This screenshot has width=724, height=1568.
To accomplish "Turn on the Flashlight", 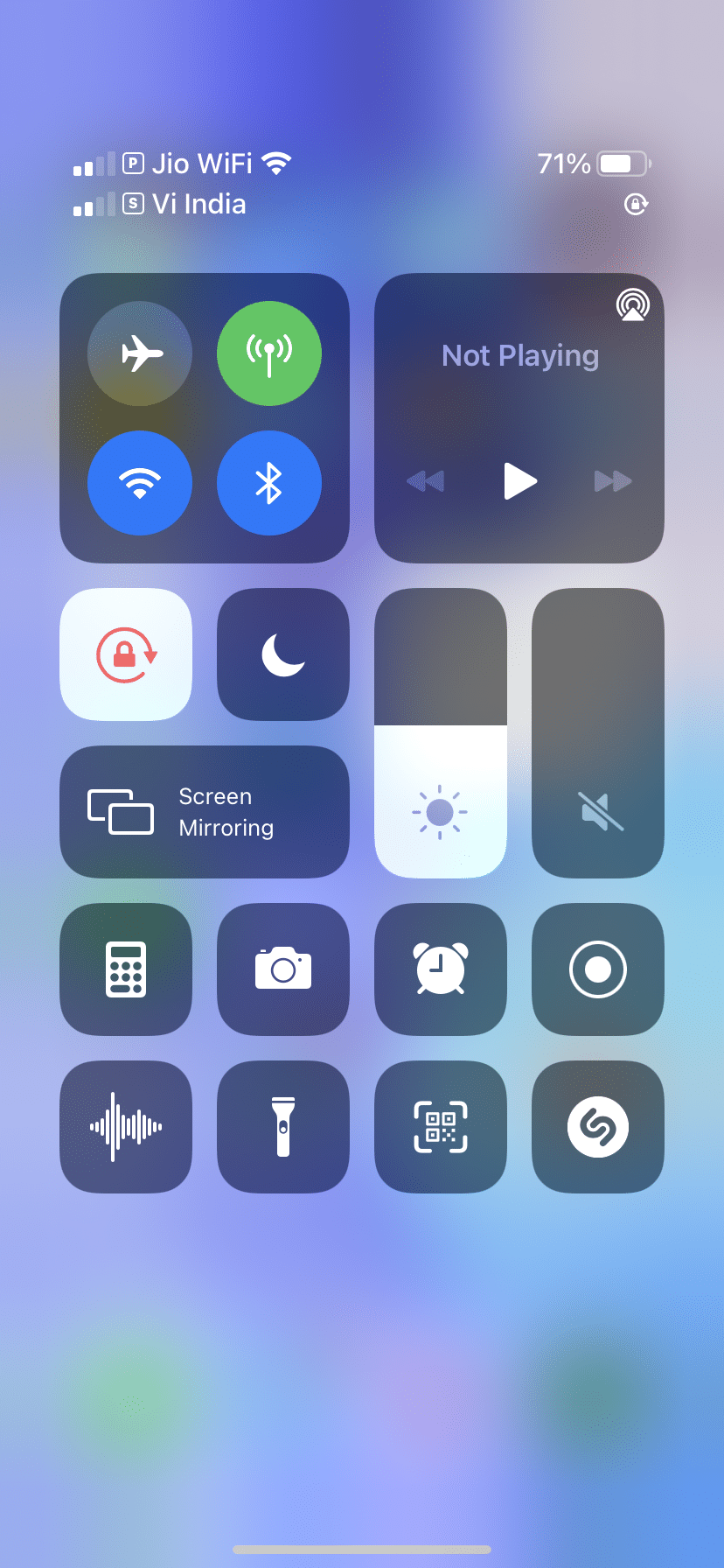I will (282, 1127).
